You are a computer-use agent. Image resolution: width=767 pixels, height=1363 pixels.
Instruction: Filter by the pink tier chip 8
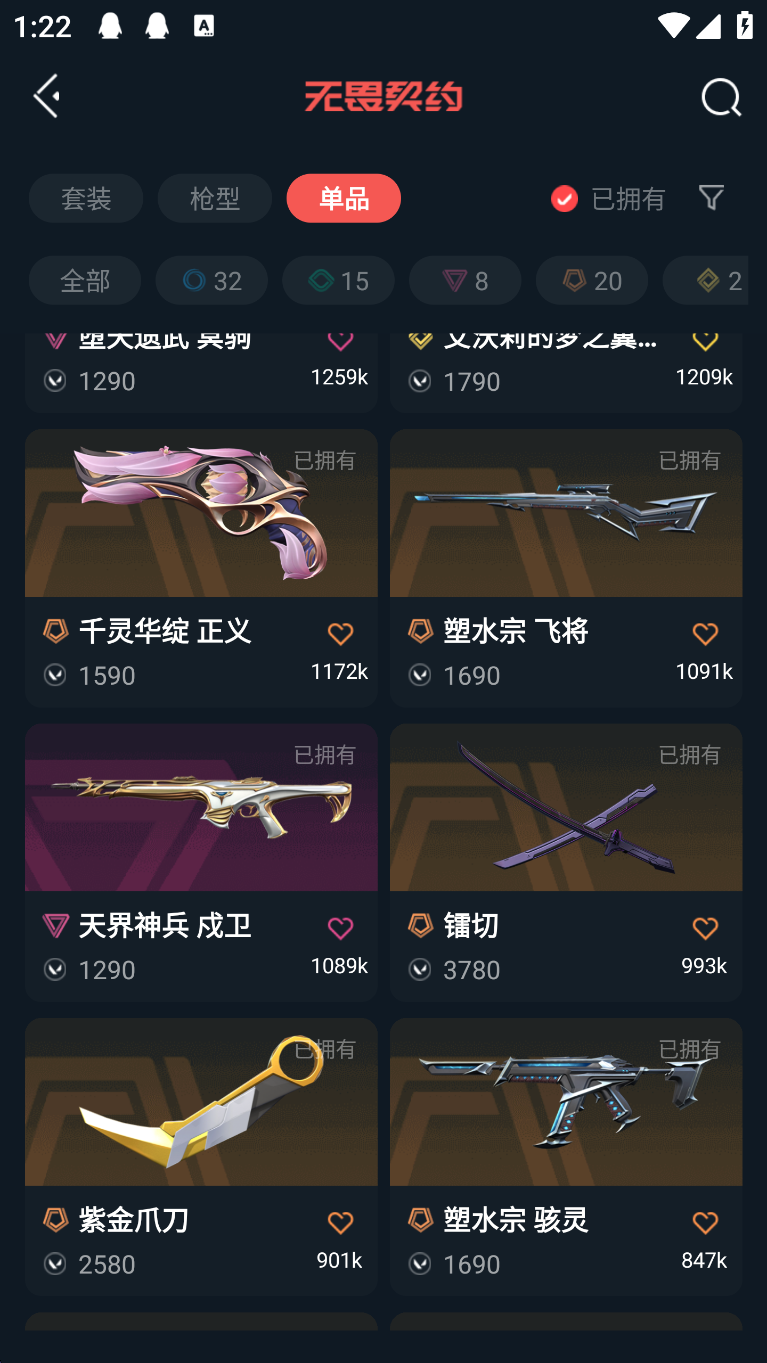tap(465, 280)
